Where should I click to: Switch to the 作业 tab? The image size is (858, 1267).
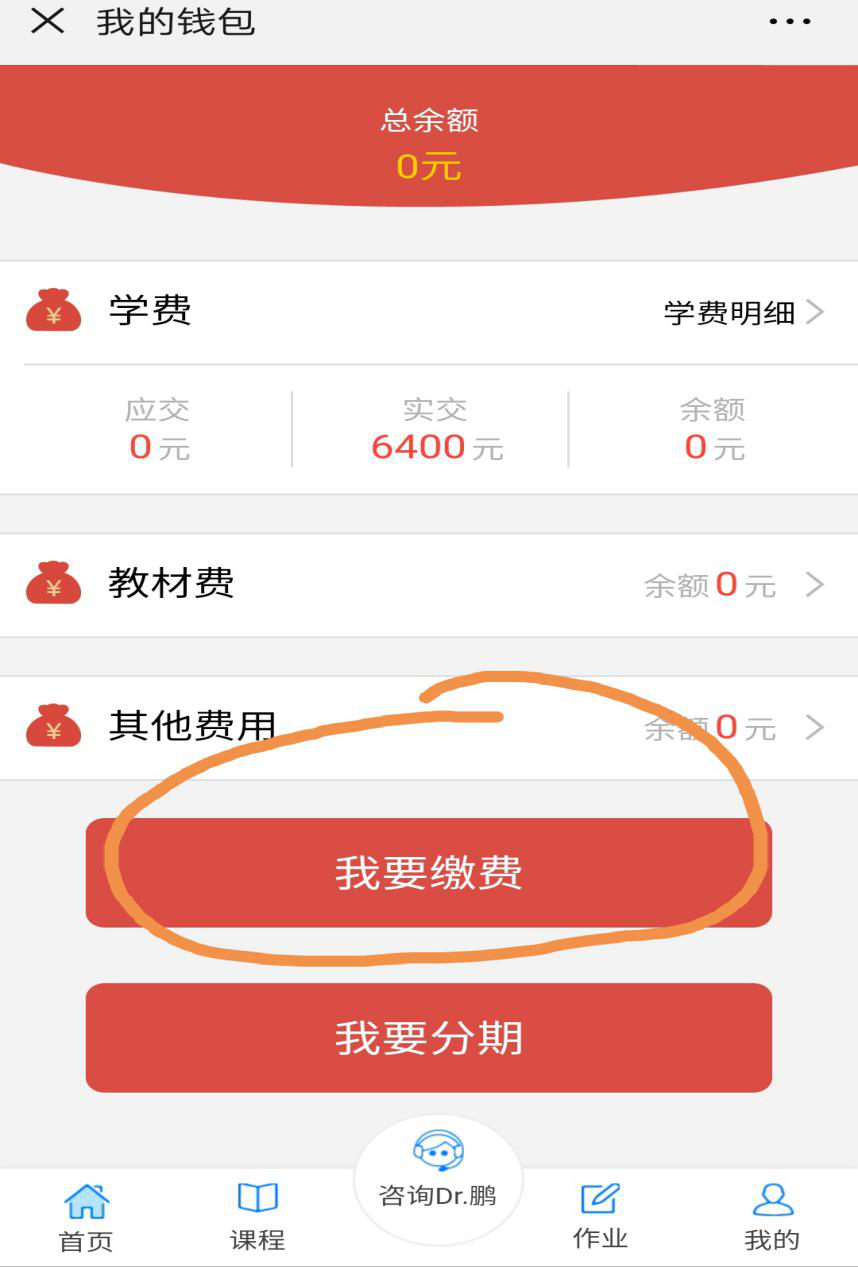(600, 1217)
